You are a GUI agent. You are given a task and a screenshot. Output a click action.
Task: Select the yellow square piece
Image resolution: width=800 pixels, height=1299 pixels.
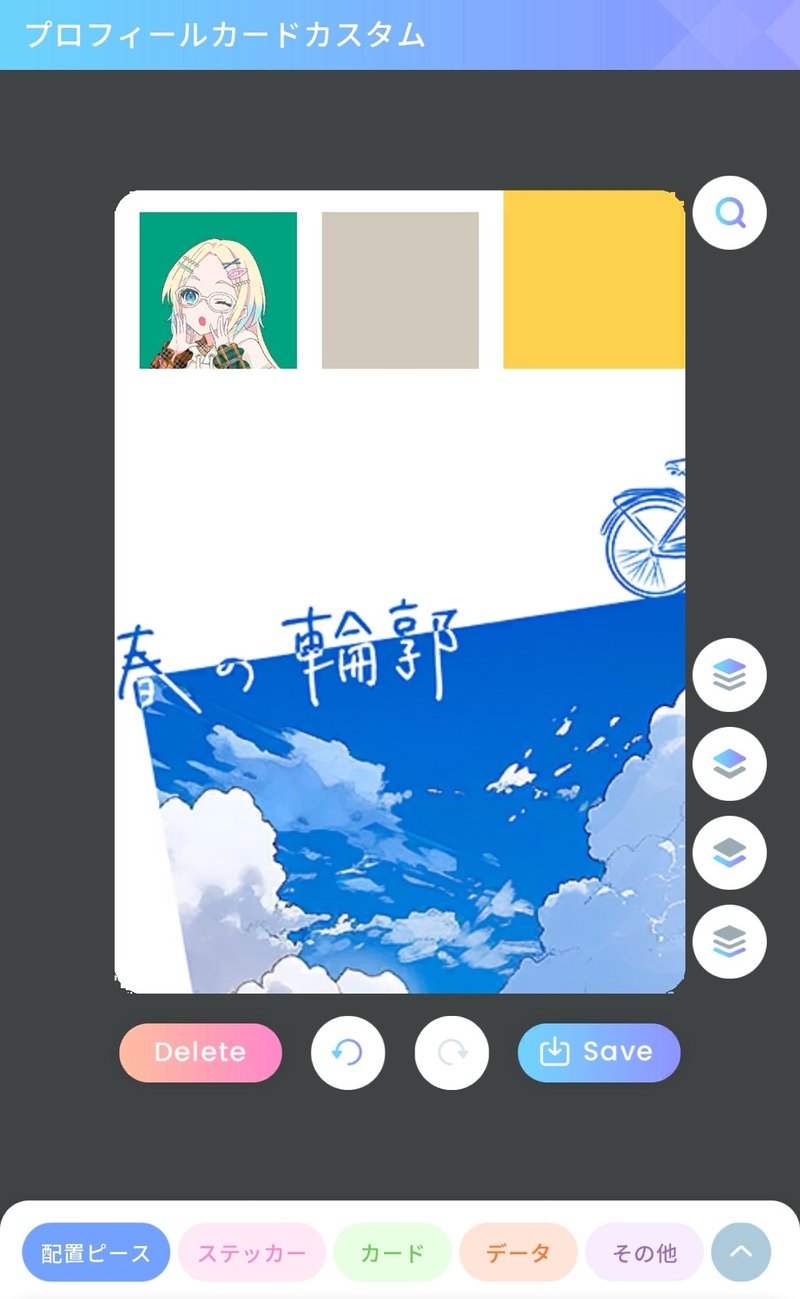[x=594, y=280]
